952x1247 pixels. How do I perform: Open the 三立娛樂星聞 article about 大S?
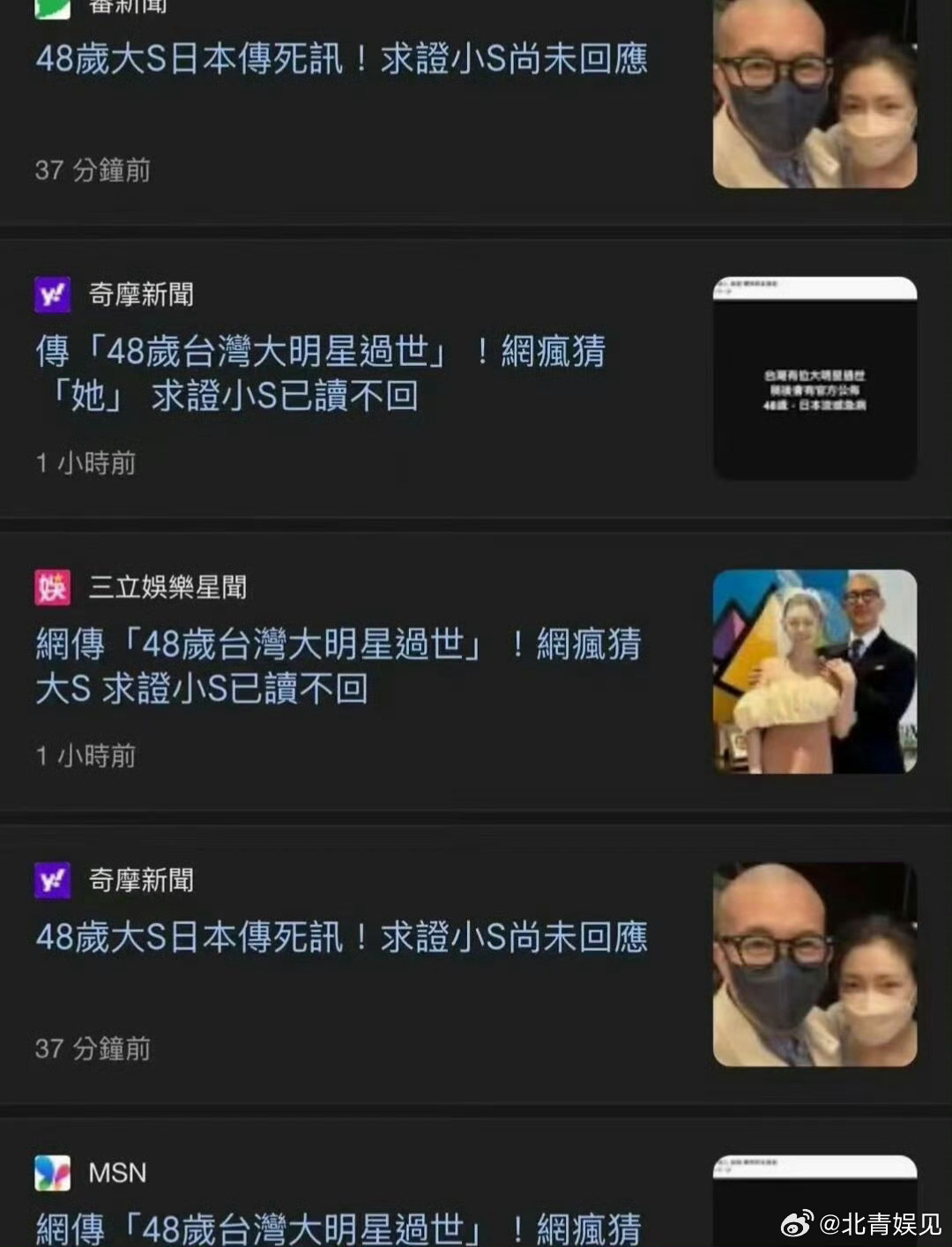(338, 667)
